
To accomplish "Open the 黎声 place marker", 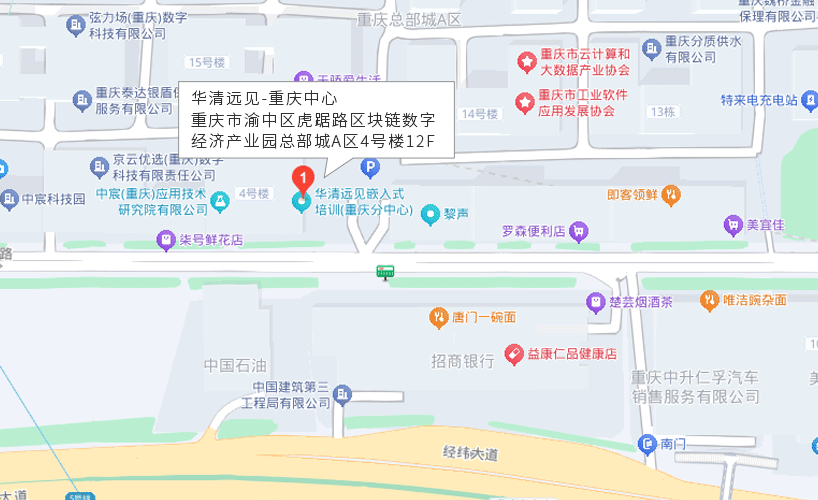I will (x=430, y=213).
